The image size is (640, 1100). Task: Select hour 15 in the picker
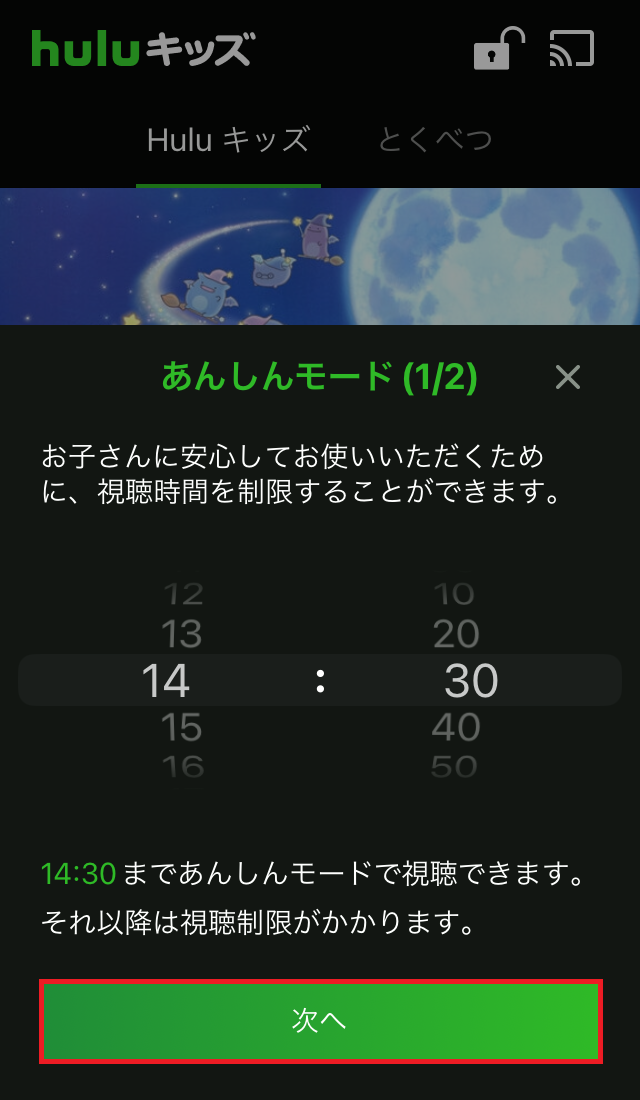[x=181, y=727]
